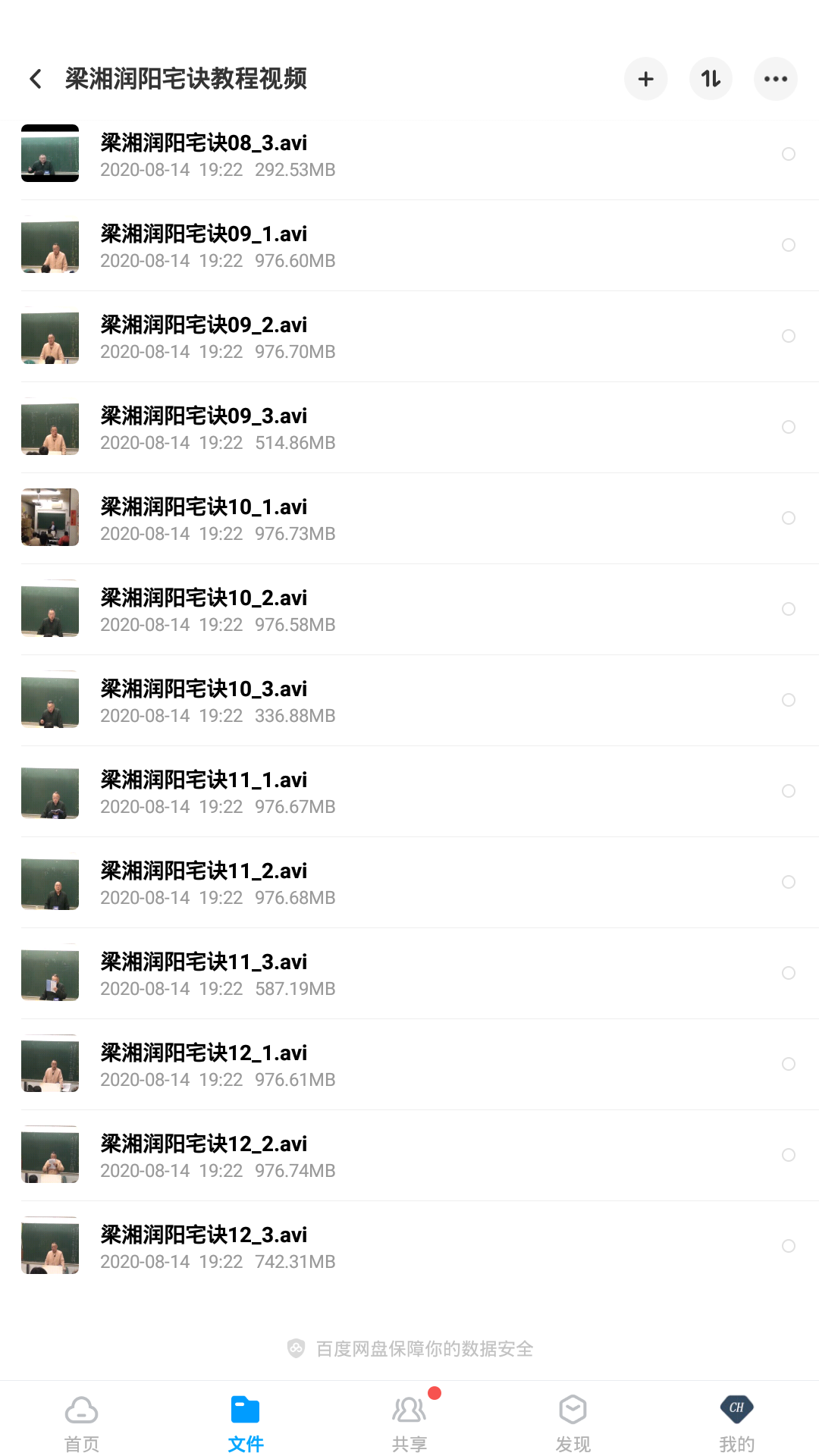Open the three-dot overflow menu
The height and width of the screenshot is (1456, 819).
click(x=775, y=79)
